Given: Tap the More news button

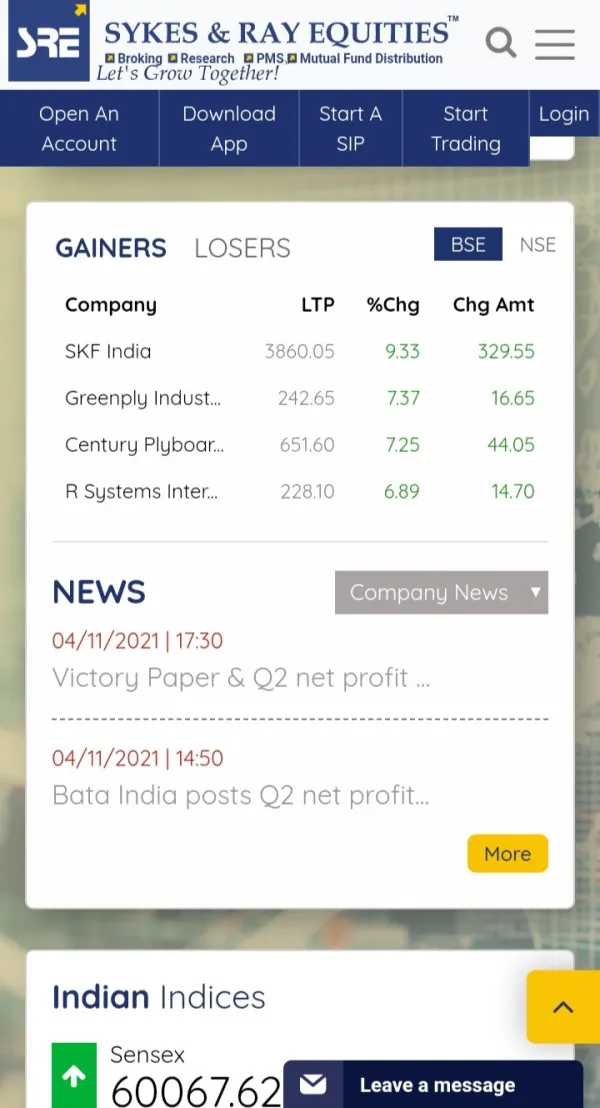Looking at the screenshot, I should [507, 854].
